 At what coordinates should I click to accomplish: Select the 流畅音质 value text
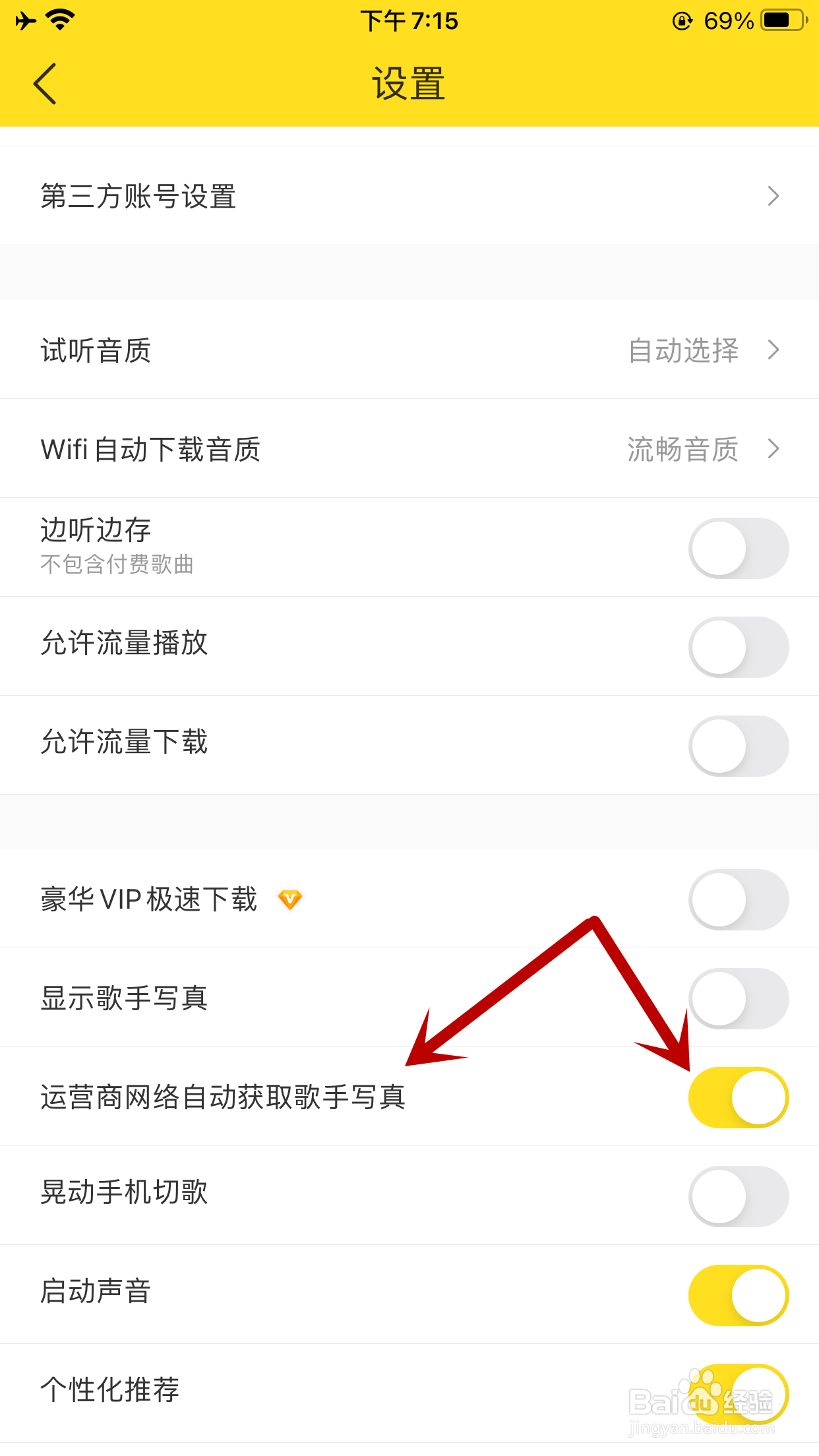click(x=683, y=449)
